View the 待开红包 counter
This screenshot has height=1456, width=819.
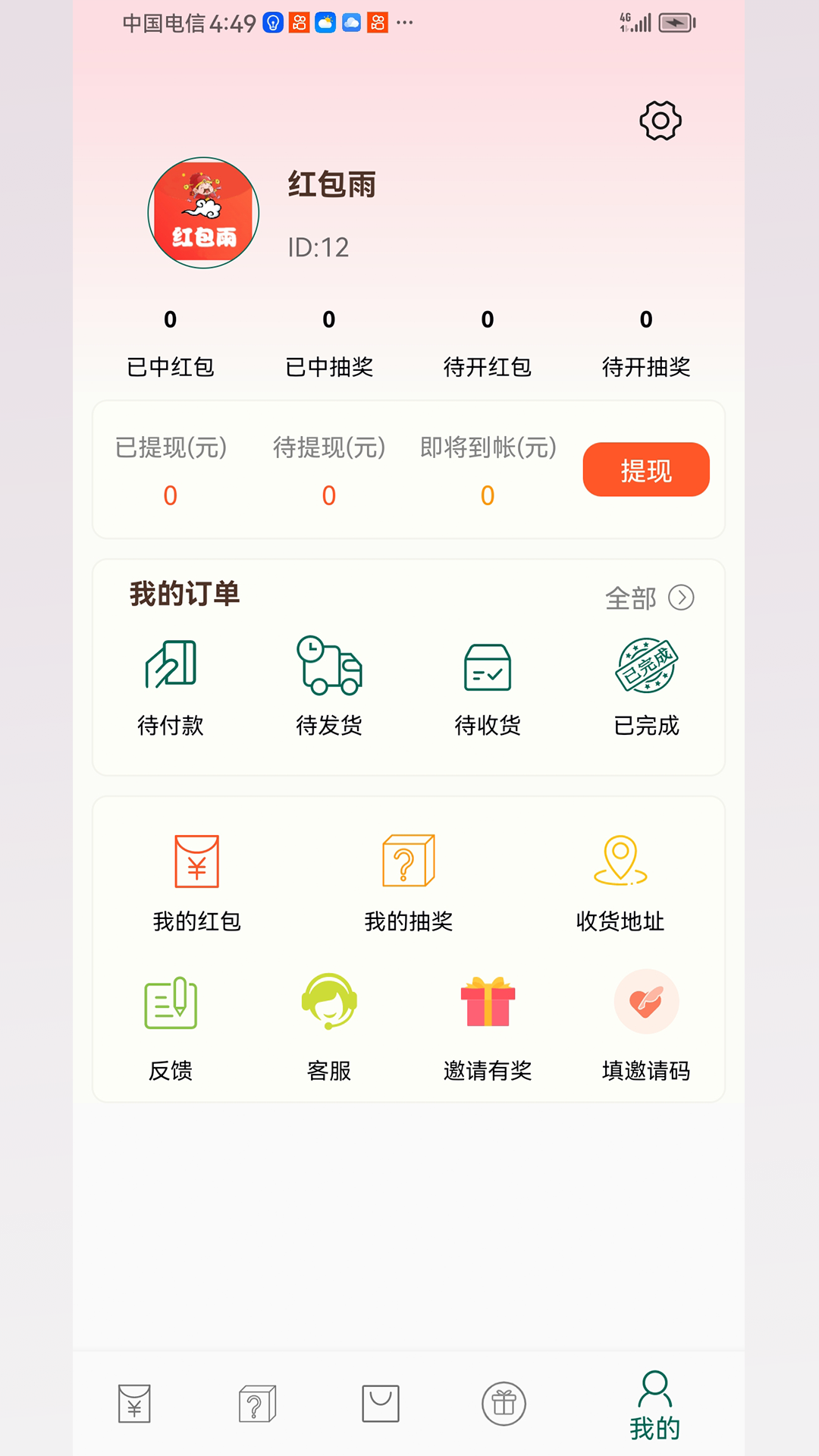[x=488, y=341]
